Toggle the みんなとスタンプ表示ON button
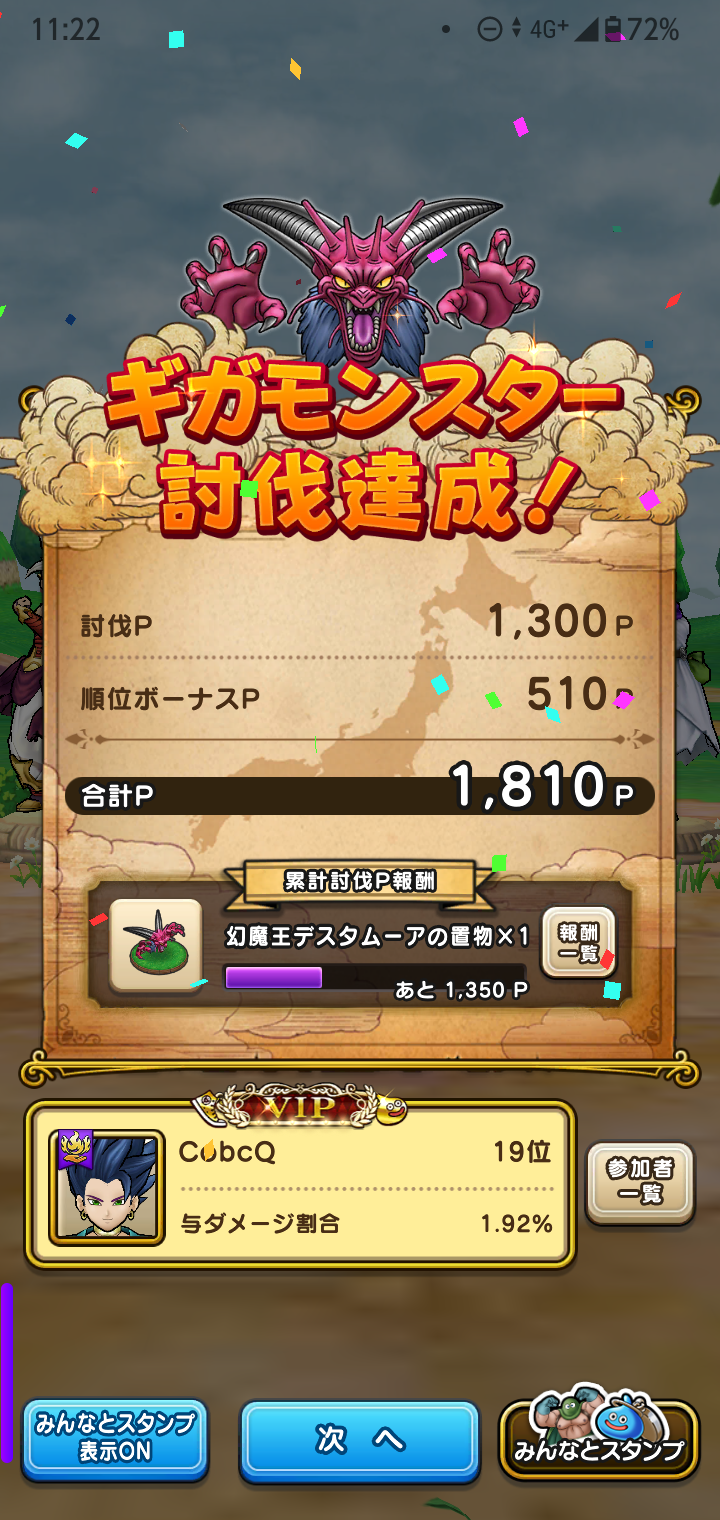Screen dimensions: 720x1520 tap(115, 1439)
